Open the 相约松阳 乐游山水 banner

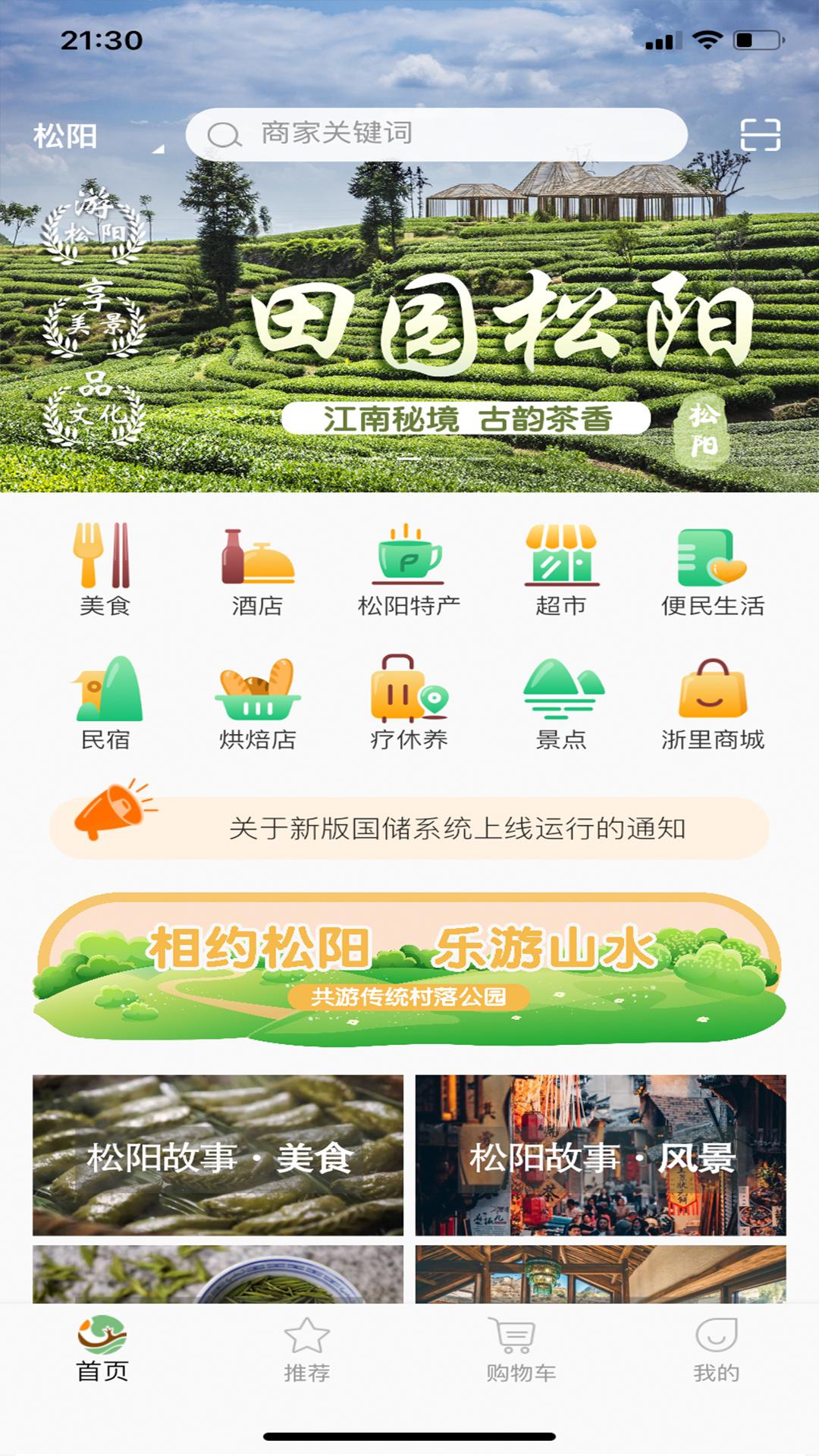[x=409, y=969]
